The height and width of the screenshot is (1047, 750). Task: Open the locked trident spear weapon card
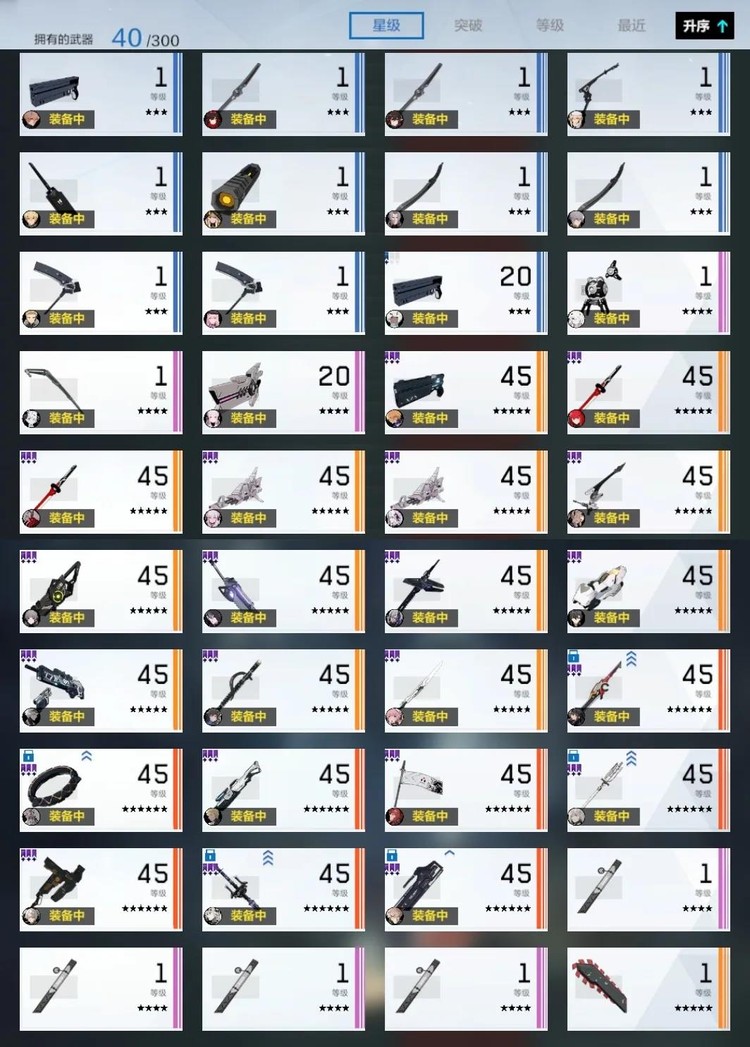point(648,790)
